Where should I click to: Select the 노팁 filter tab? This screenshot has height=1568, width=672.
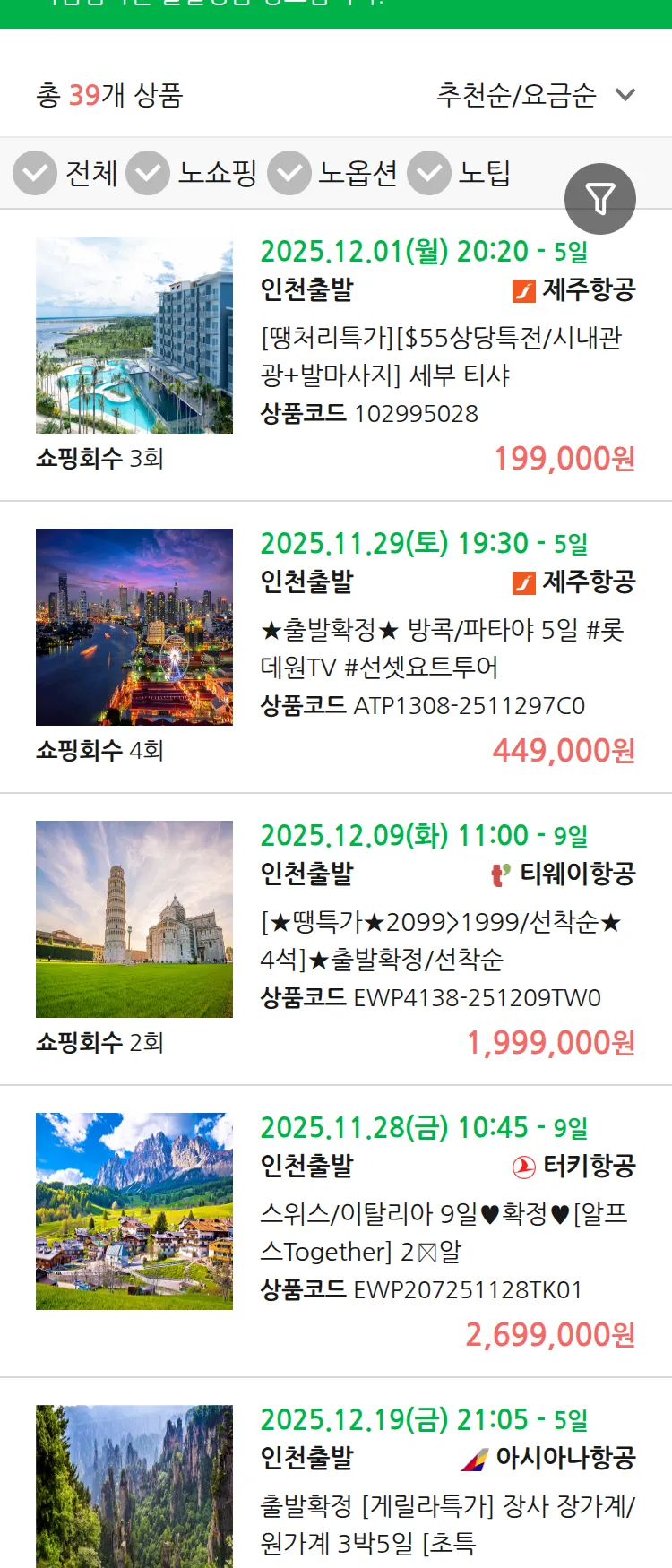pos(484,173)
